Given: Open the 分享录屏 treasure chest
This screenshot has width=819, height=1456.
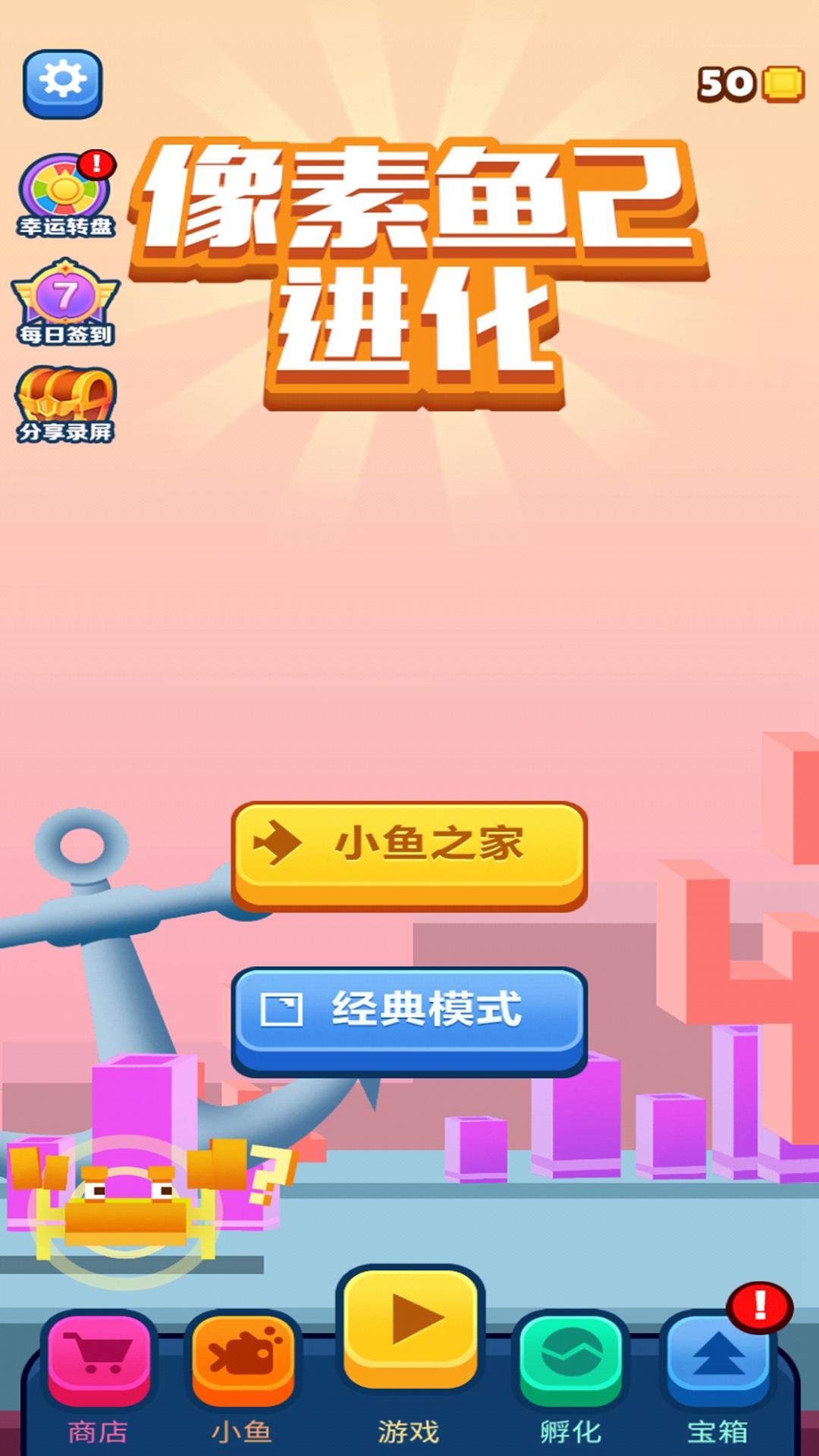Looking at the screenshot, I should coord(66,405).
